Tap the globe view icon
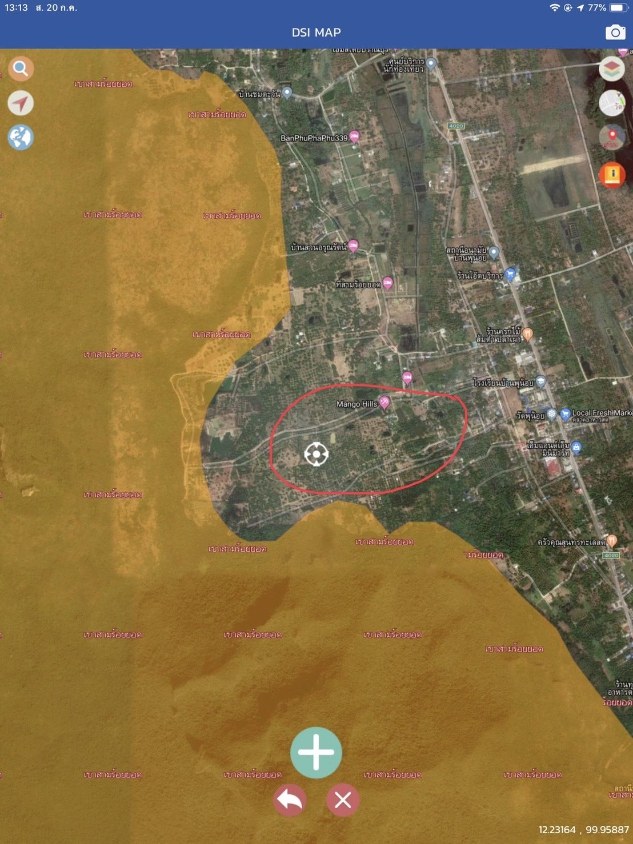The height and width of the screenshot is (844, 633). click(21, 137)
